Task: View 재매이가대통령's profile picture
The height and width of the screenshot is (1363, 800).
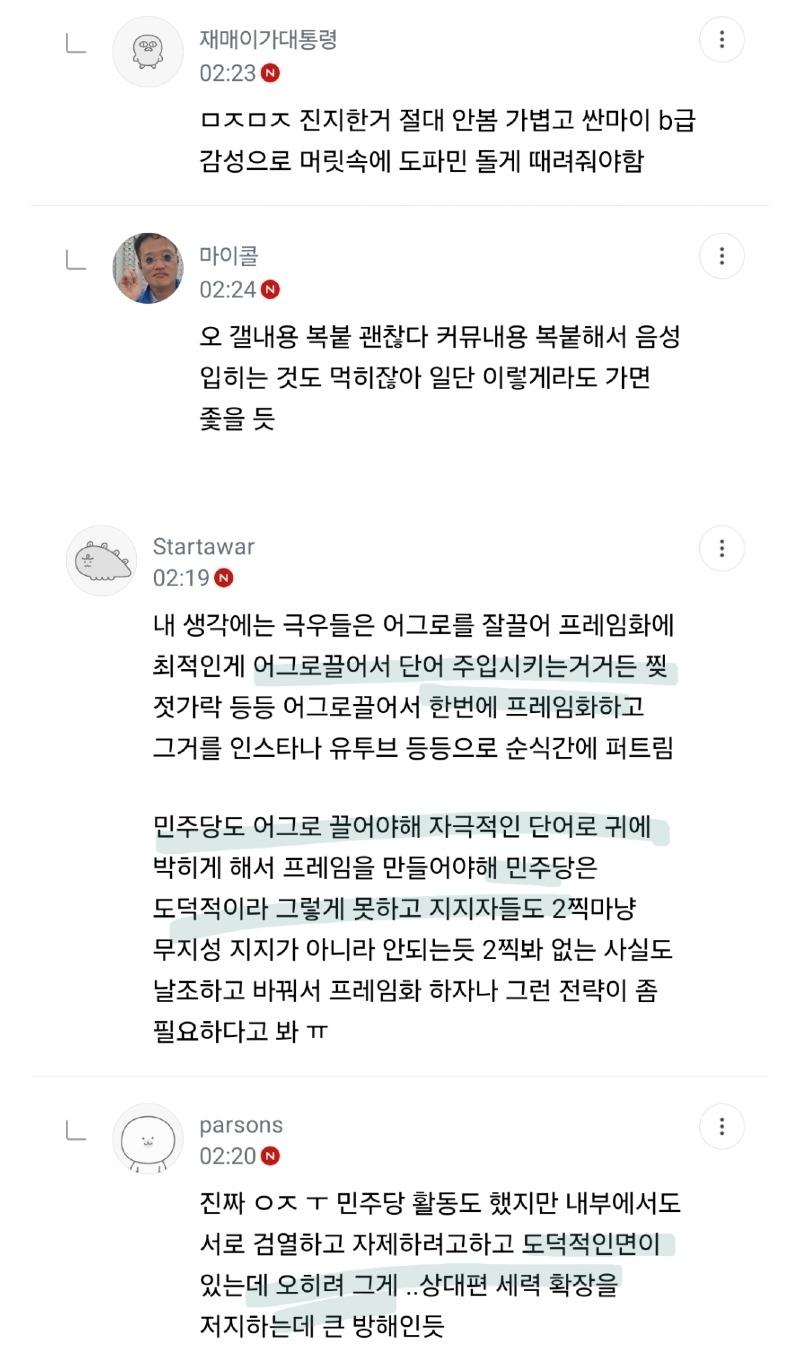Action: (148, 51)
